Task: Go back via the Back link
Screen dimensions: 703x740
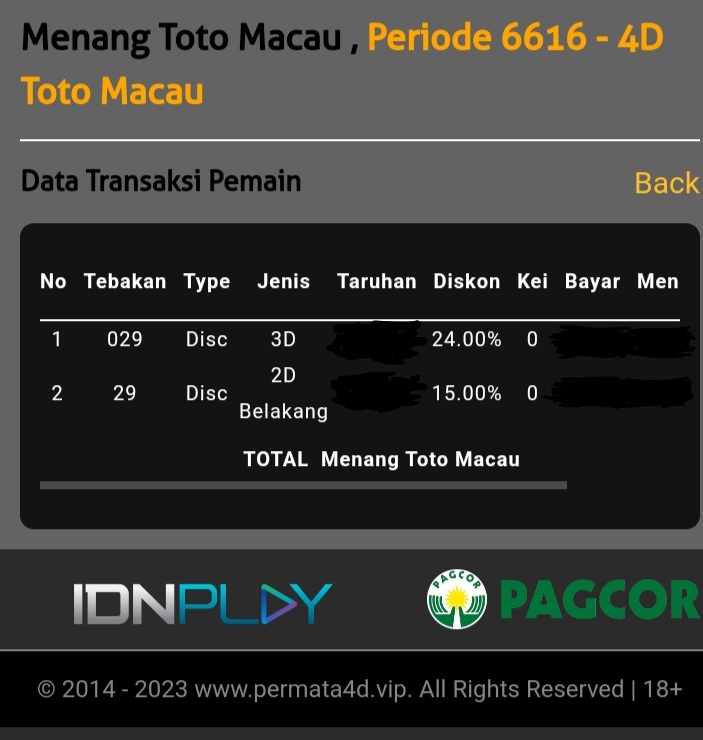Action: point(666,183)
